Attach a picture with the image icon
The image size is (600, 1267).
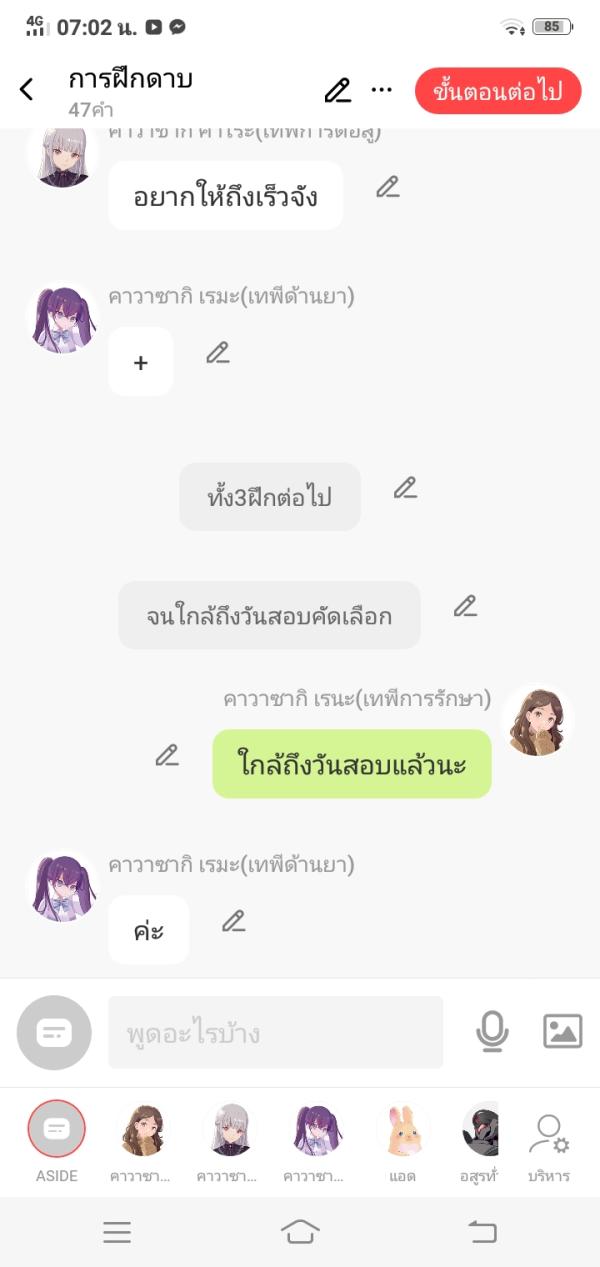click(562, 1031)
